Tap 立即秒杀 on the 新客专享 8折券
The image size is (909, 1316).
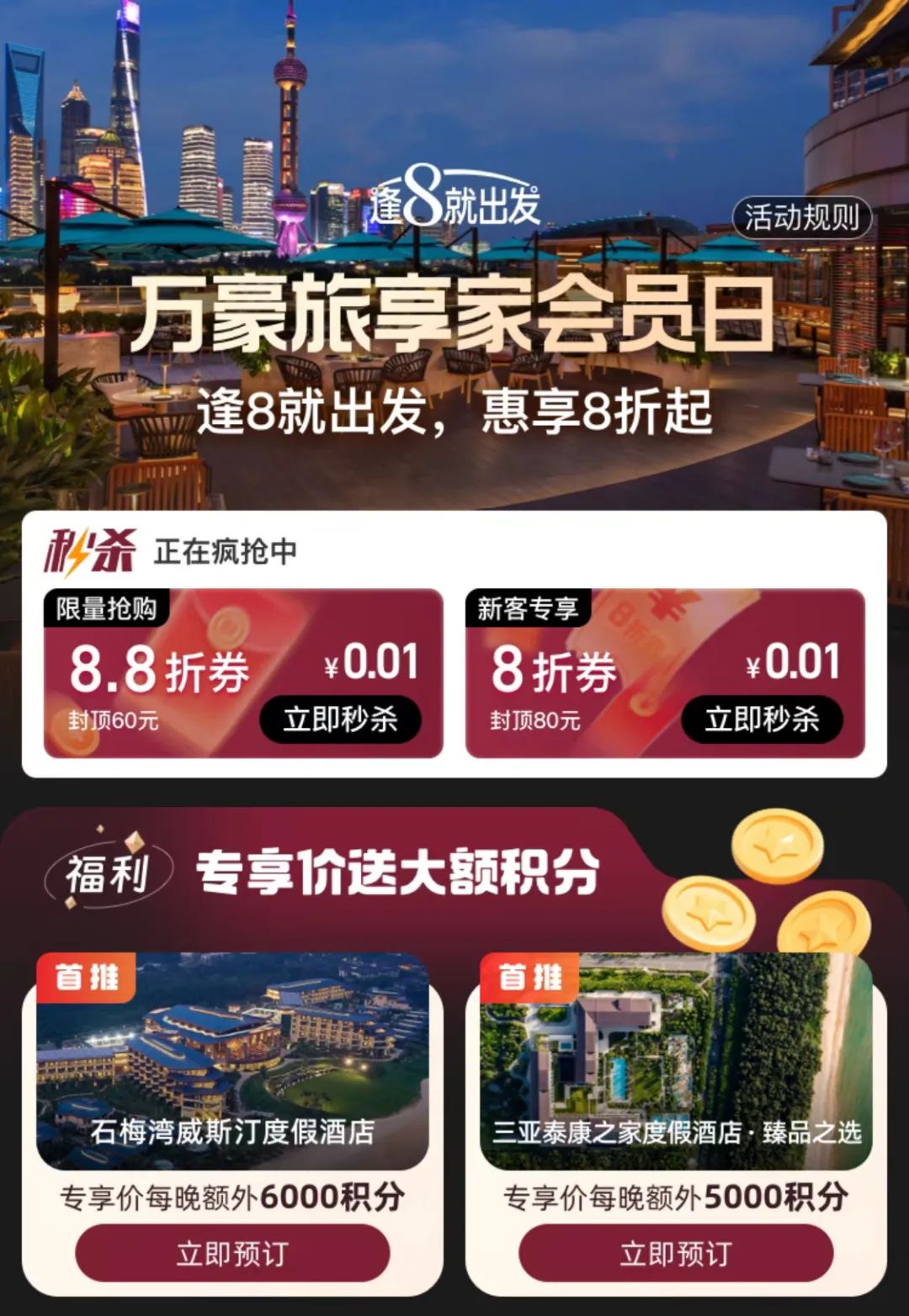[x=762, y=719]
